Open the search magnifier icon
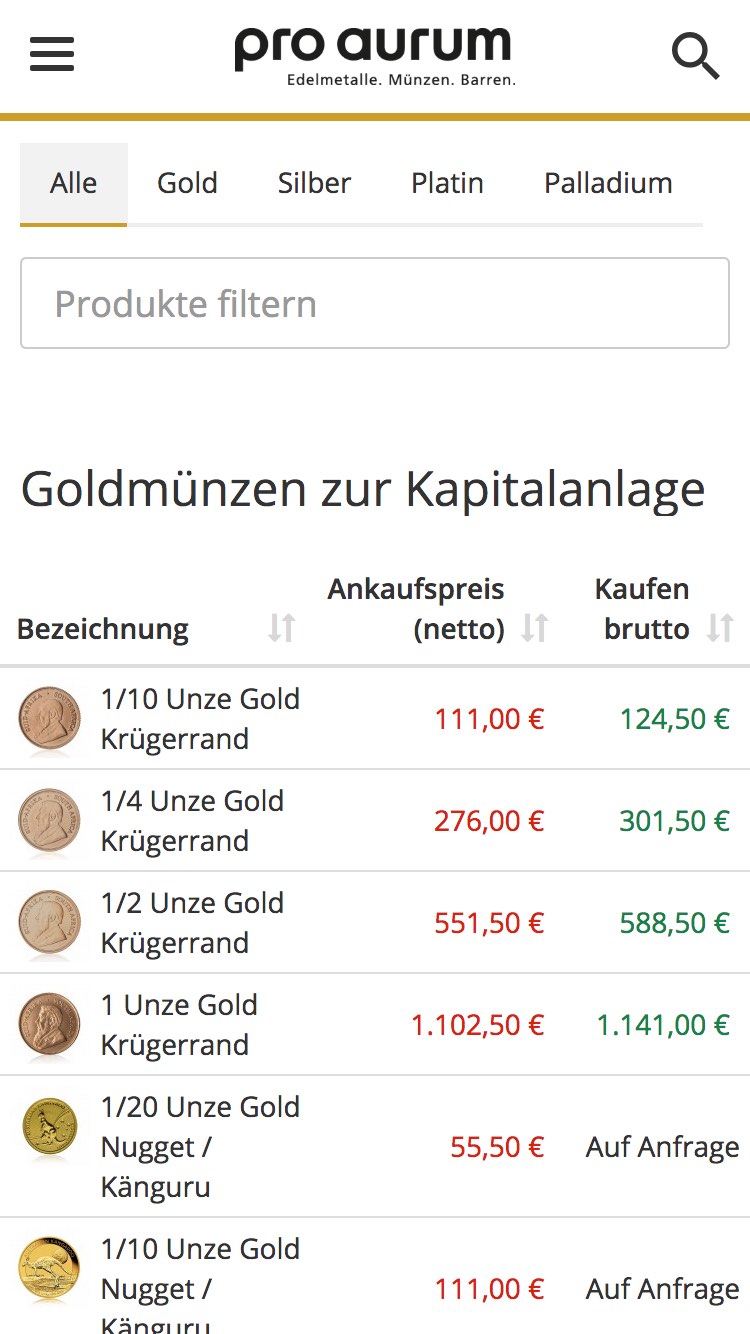Viewport: 750px width, 1334px height. [696, 55]
